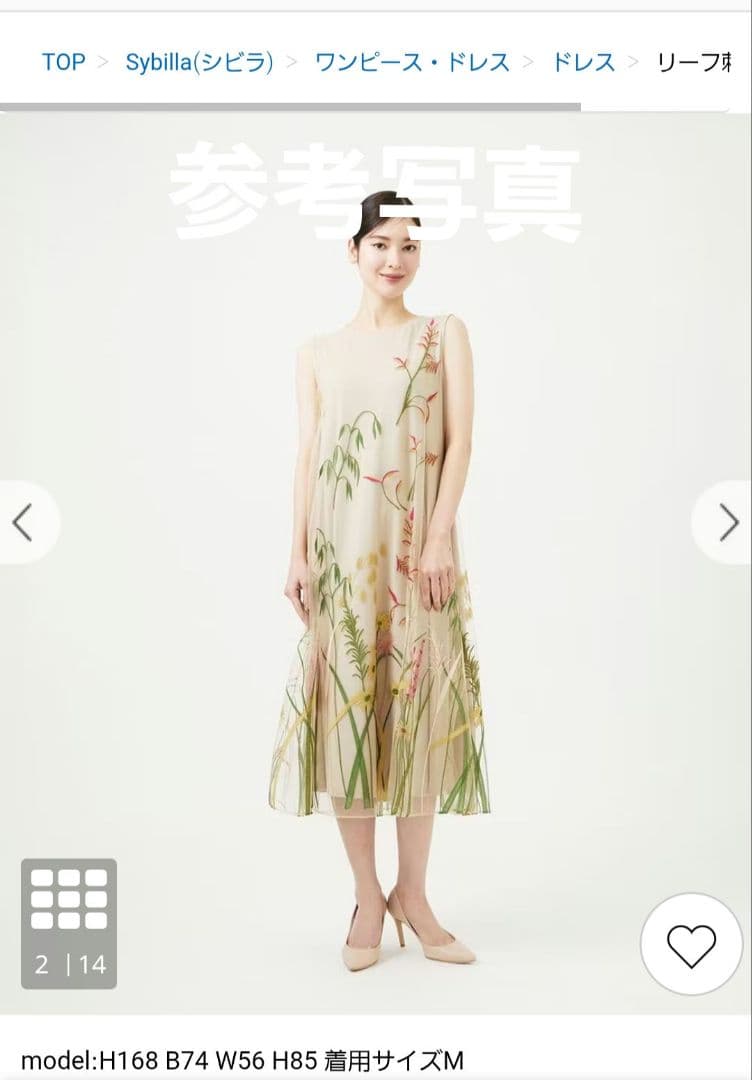752x1080 pixels.
Task: Open the Sybilla(シビラ) brand breadcrumb
Action: tap(199, 62)
